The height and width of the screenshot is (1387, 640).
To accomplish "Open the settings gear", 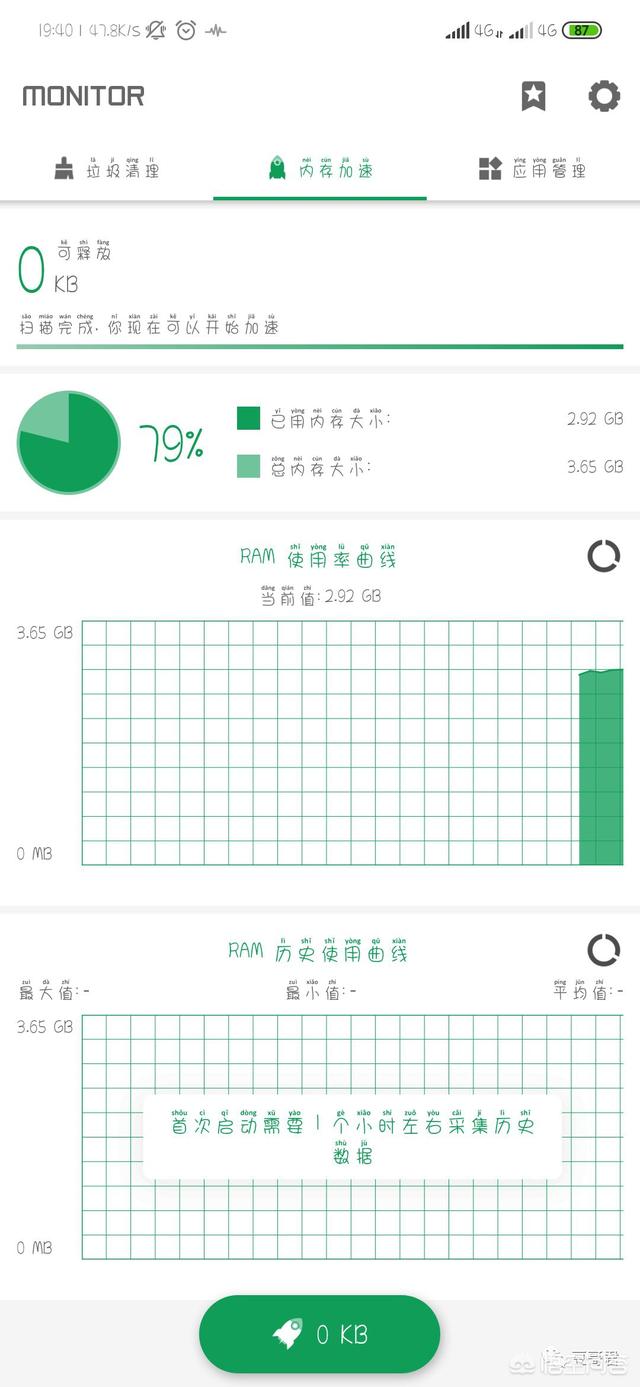I will click(604, 96).
